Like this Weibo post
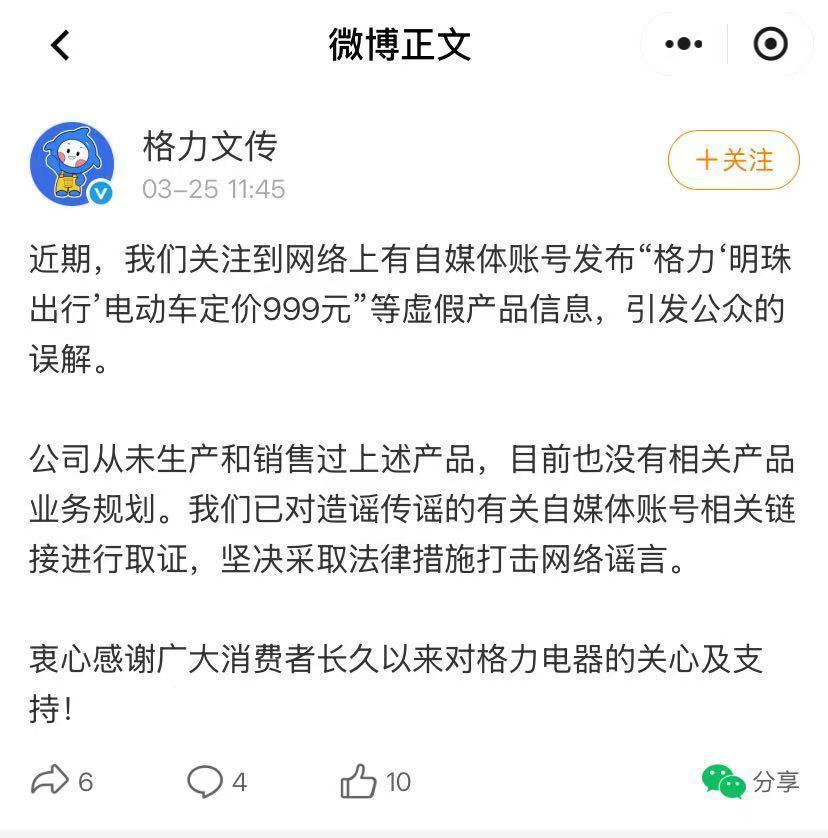 coord(375,781)
